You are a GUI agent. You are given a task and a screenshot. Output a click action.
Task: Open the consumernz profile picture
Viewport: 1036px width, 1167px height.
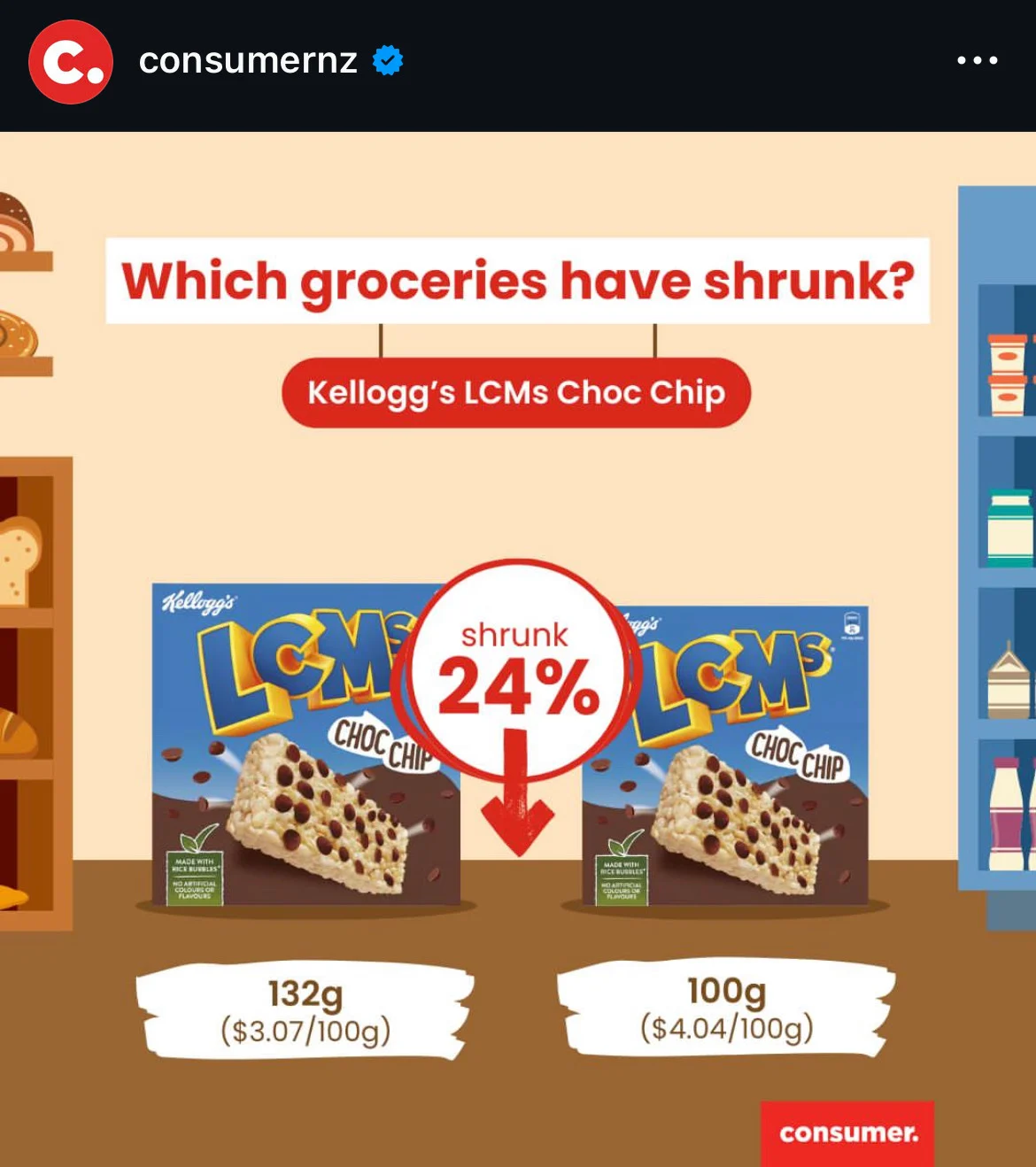click(x=71, y=62)
